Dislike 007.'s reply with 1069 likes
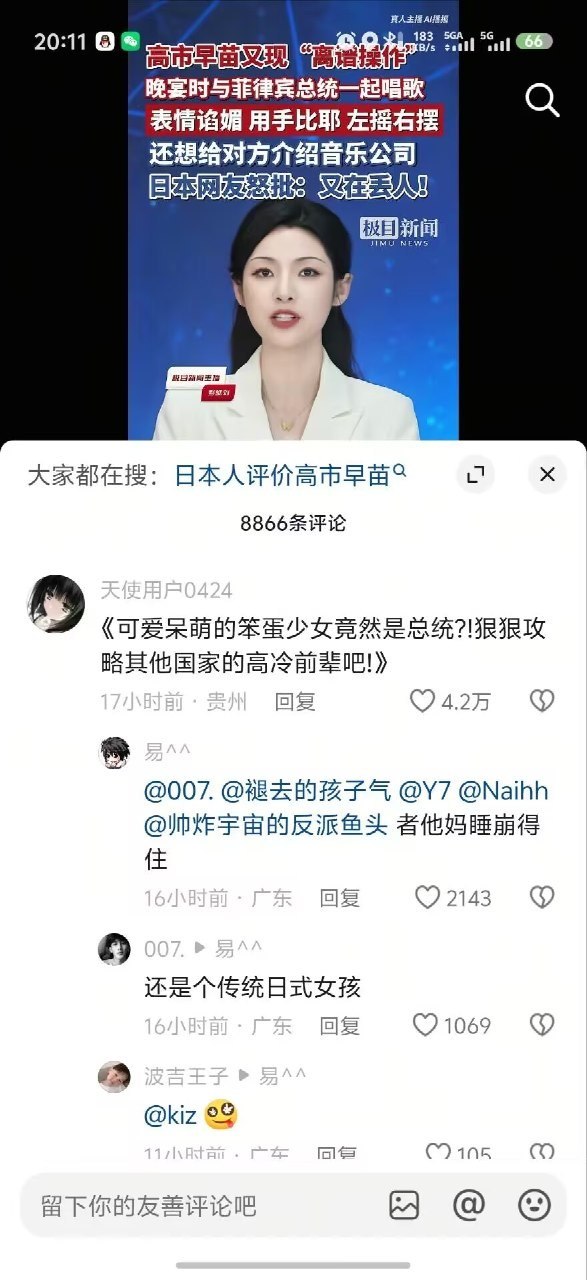 pyautogui.click(x=541, y=1025)
